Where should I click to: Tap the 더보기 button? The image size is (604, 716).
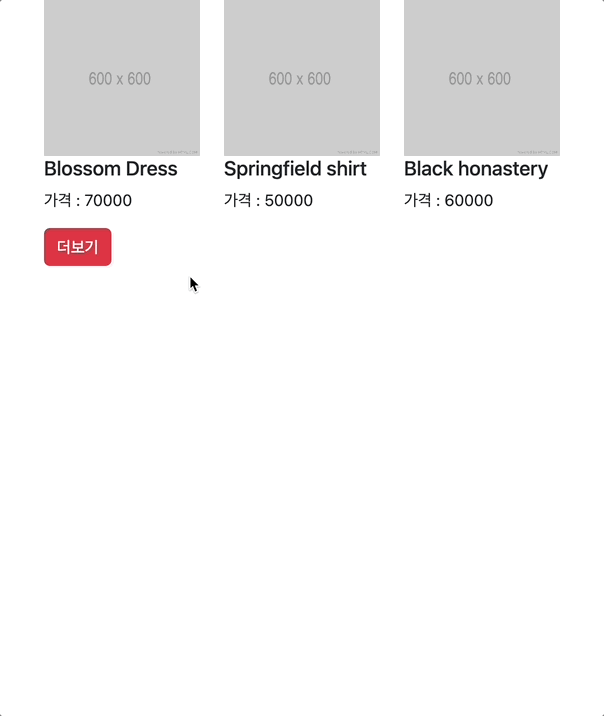pyautogui.click(x=77, y=247)
